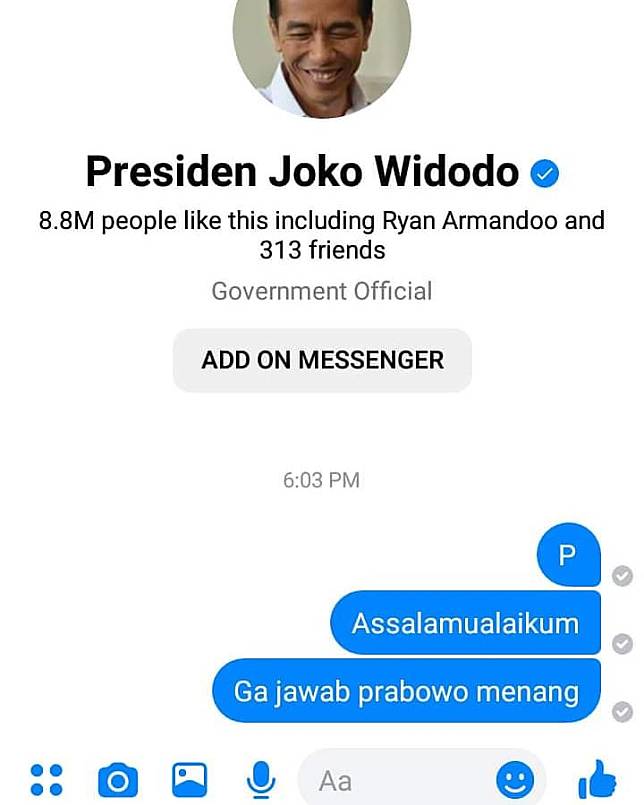Open Presiden Joko Widodo's profile picture
644x805 pixels.
(x=322, y=50)
